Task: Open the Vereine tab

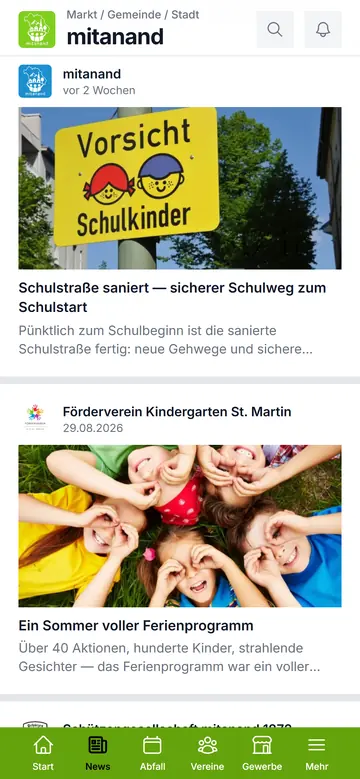Action: (x=208, y=753)
